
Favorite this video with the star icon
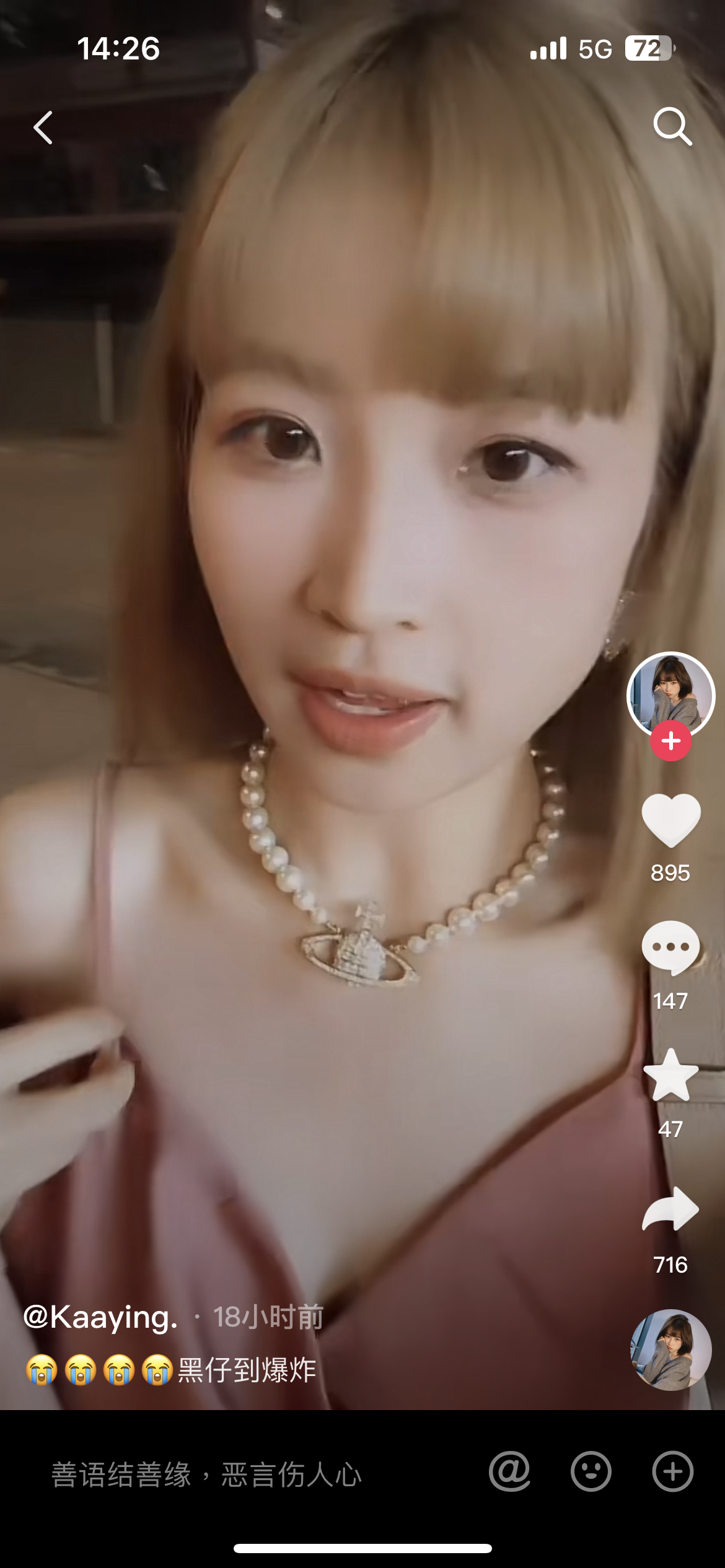pyautogui.click(x=671, y=1076)
